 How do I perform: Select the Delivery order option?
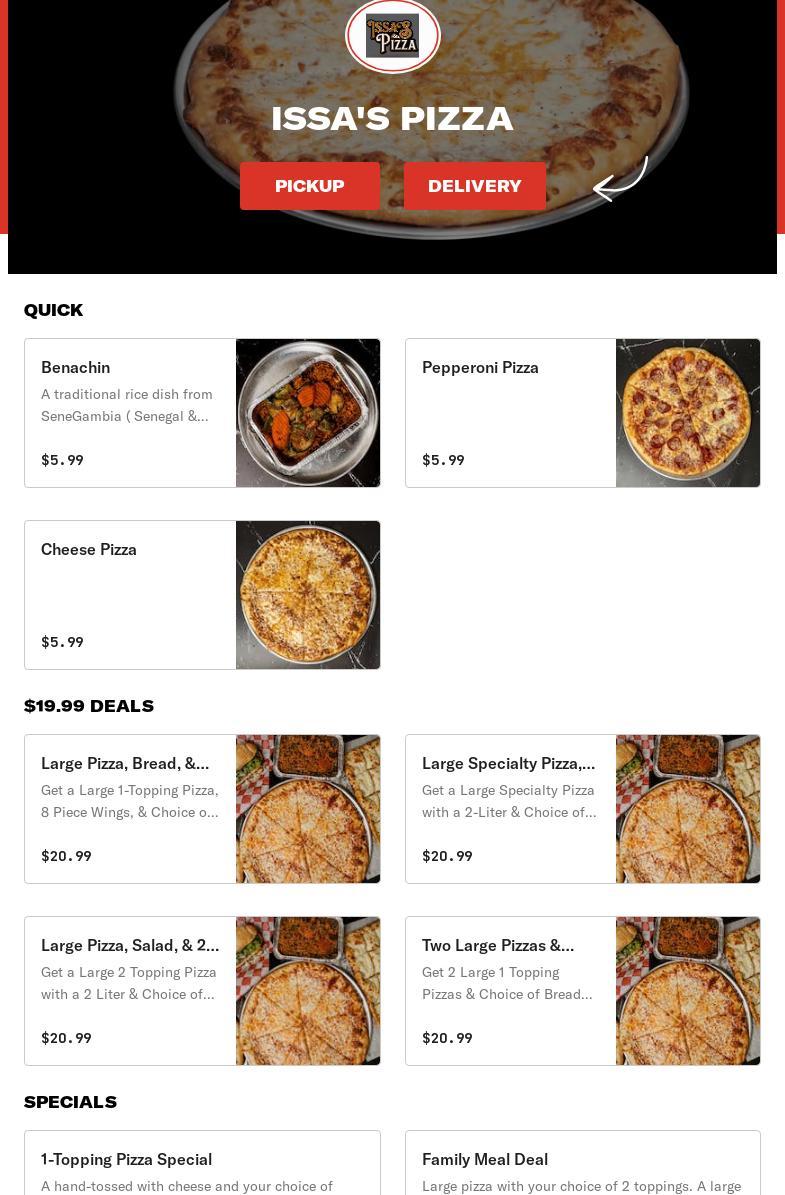coord(475,186)
